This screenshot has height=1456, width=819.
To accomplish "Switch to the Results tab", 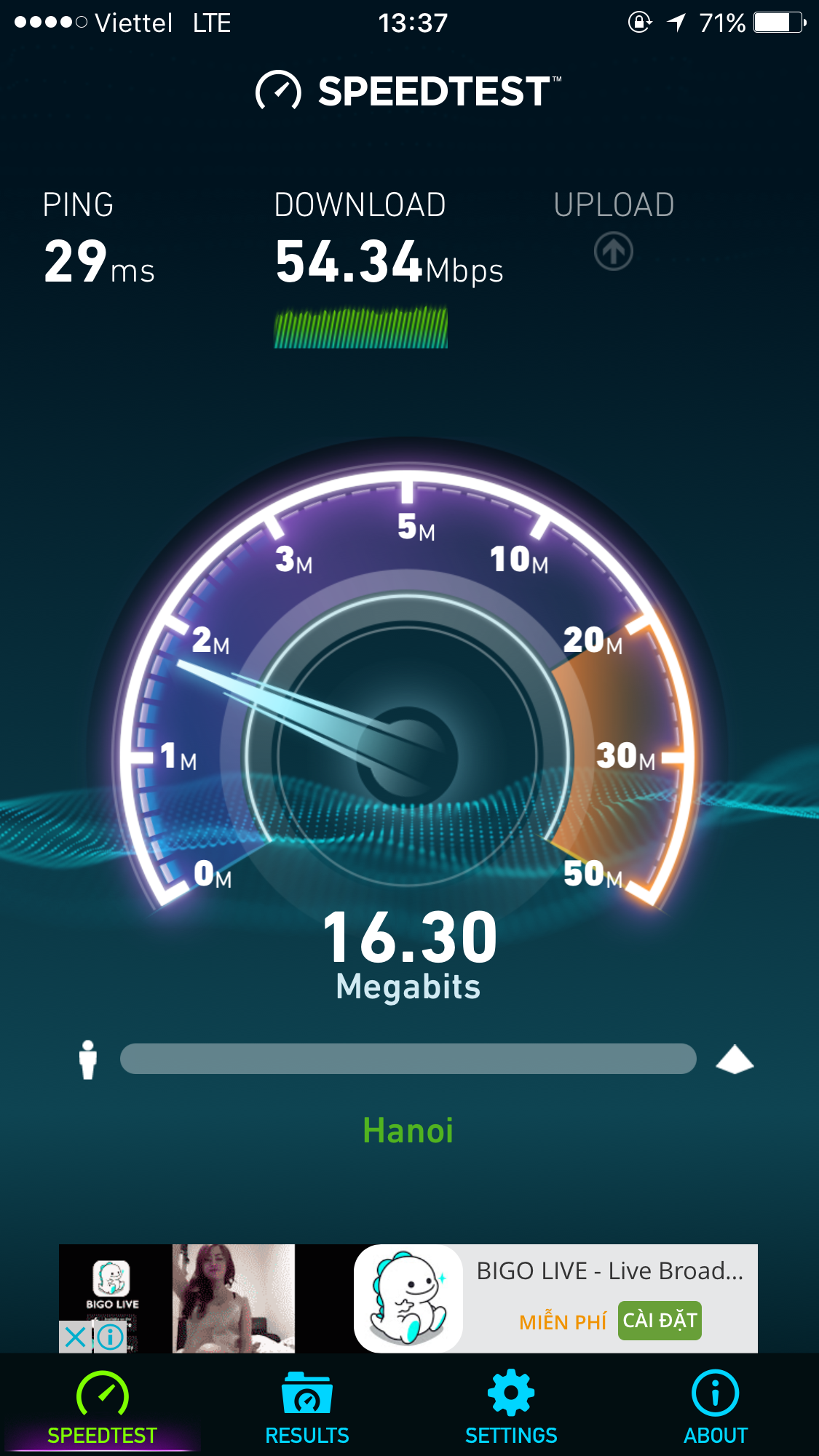I will tap(306, 1407).
